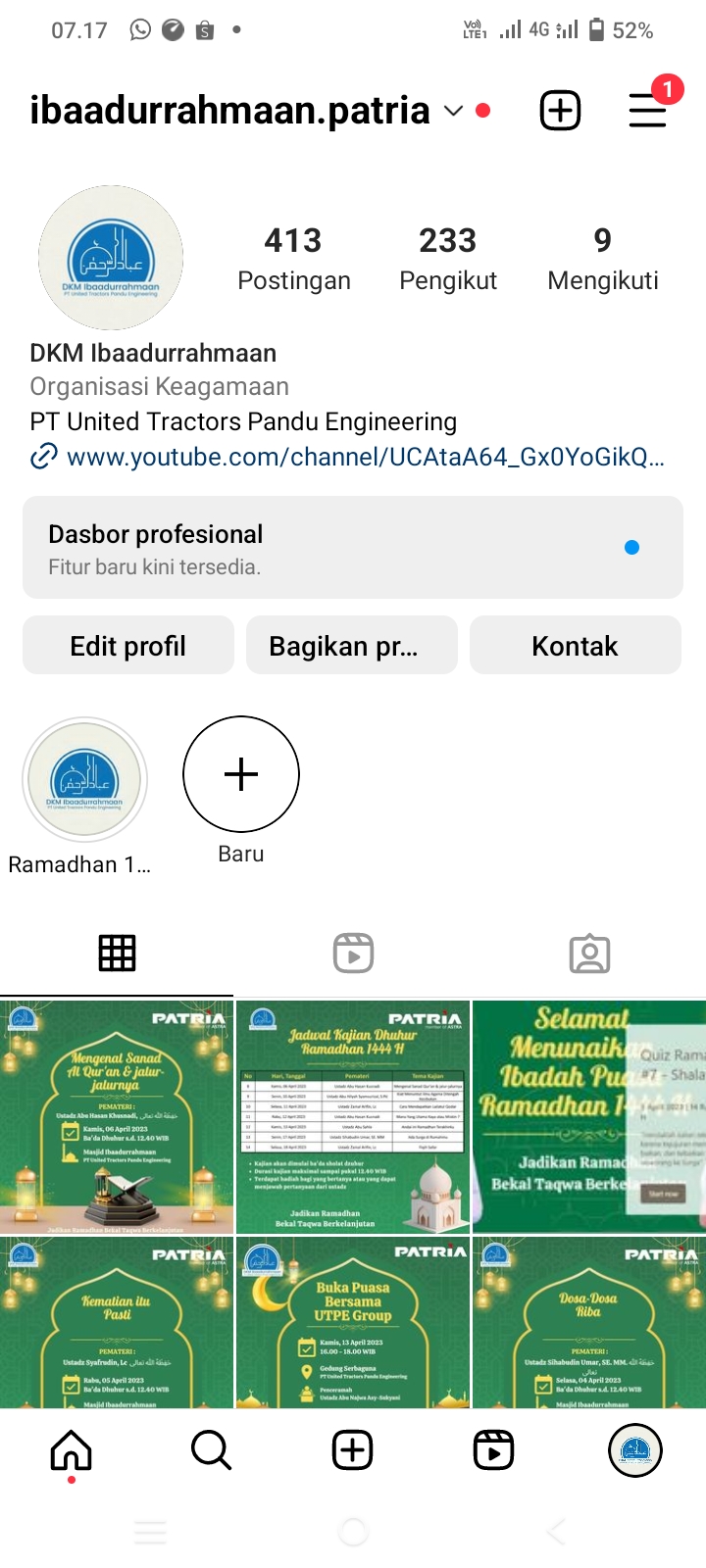Screen dimensions: 706x1568
Task: Tap the profile avatar icon in bottom bar
Action: point(634,1449)
